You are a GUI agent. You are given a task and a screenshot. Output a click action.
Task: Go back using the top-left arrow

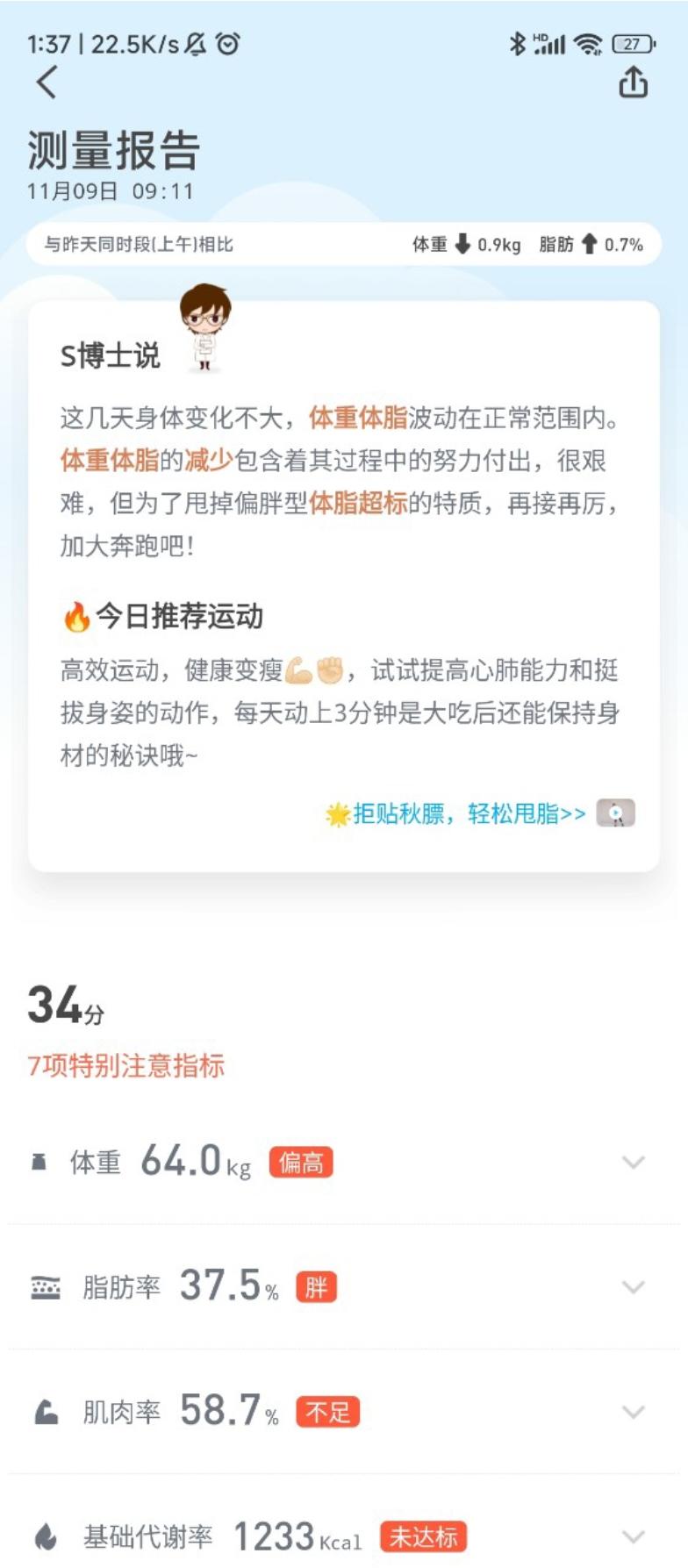47,83
